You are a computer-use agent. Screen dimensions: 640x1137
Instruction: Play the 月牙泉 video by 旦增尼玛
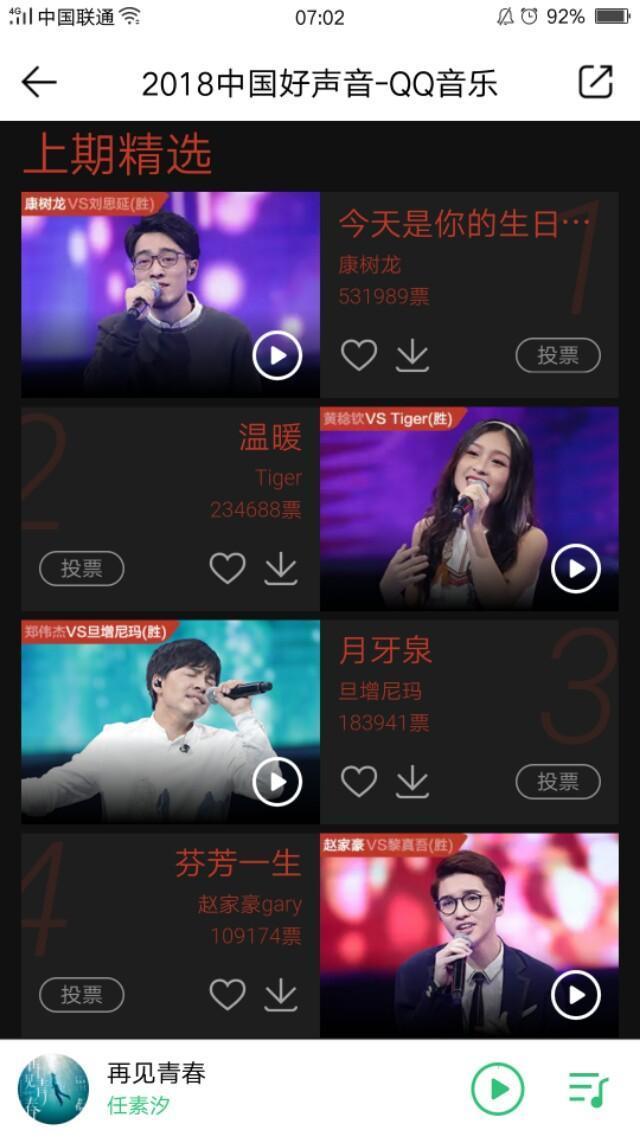click(x=277, y=781)
